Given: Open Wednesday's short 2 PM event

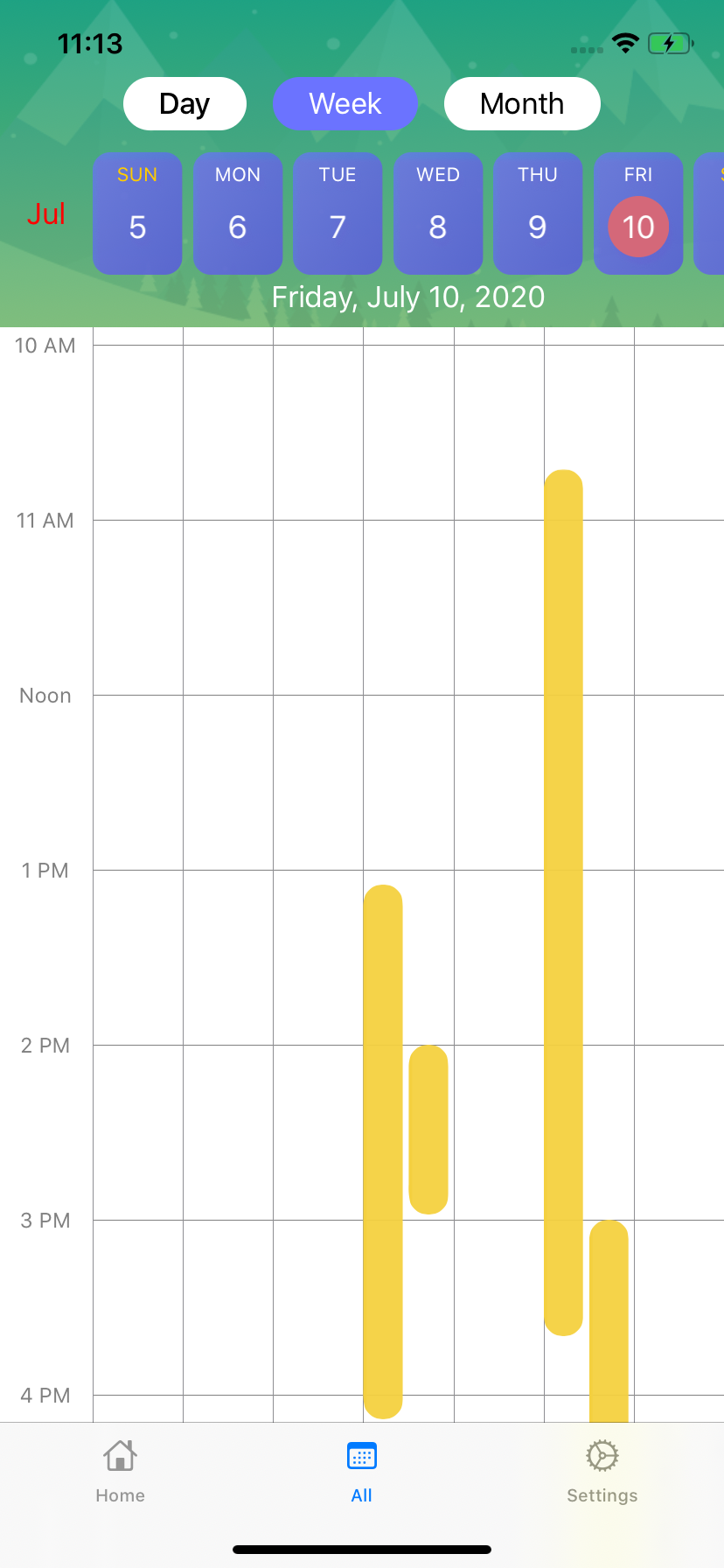Looking at the screenshot, I should pos(428,1129).
